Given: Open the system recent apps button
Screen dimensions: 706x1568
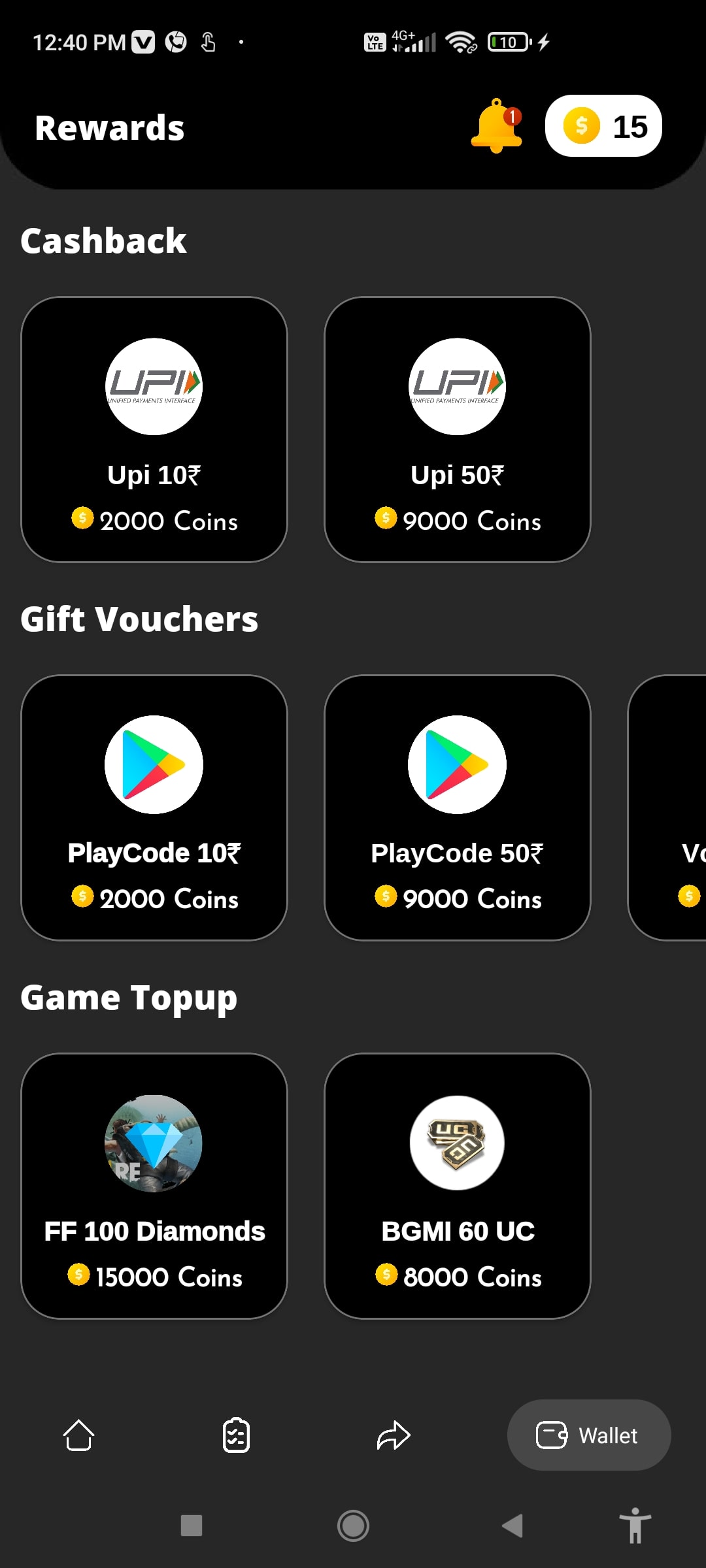Looking at the screenshot, I should click(192, 1526).
